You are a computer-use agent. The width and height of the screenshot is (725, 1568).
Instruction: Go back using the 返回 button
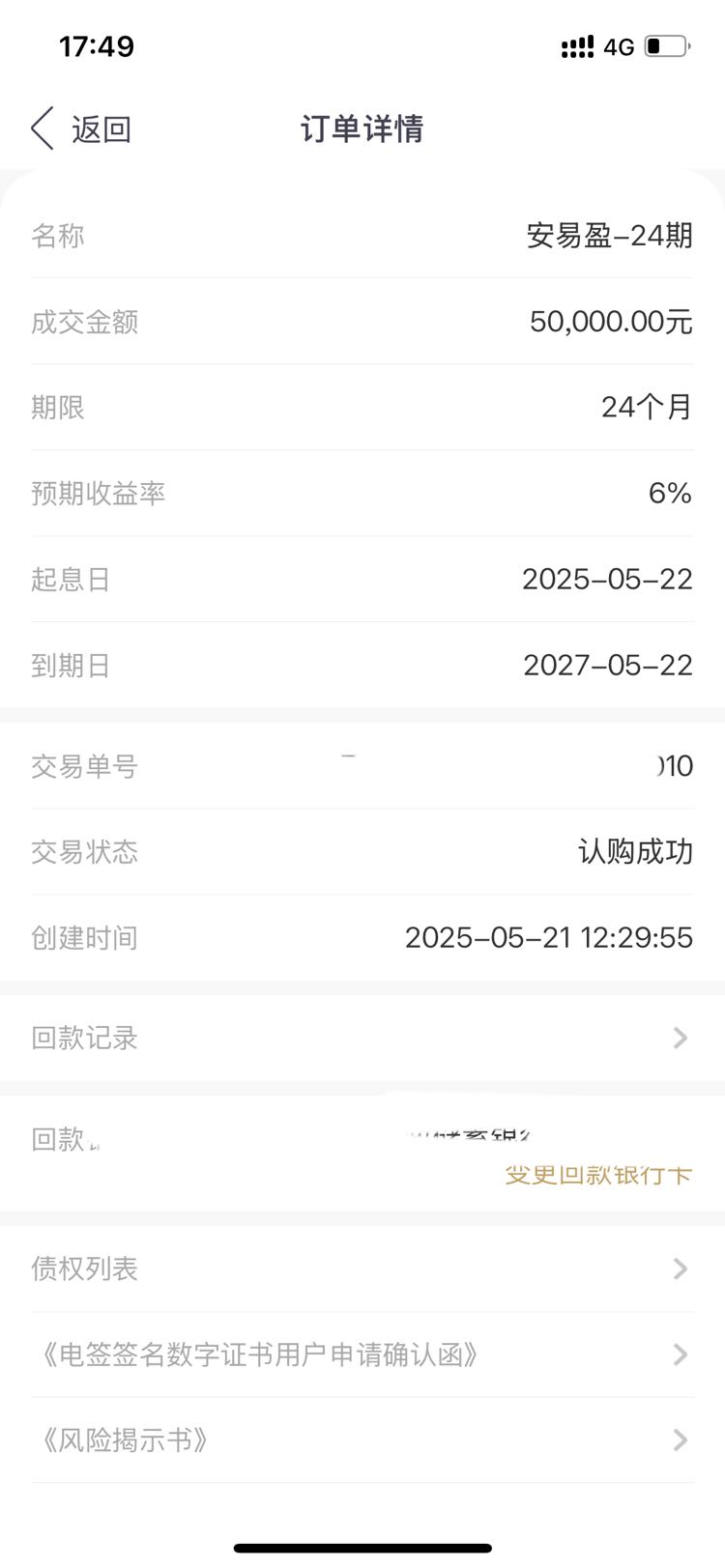[81, 128]
